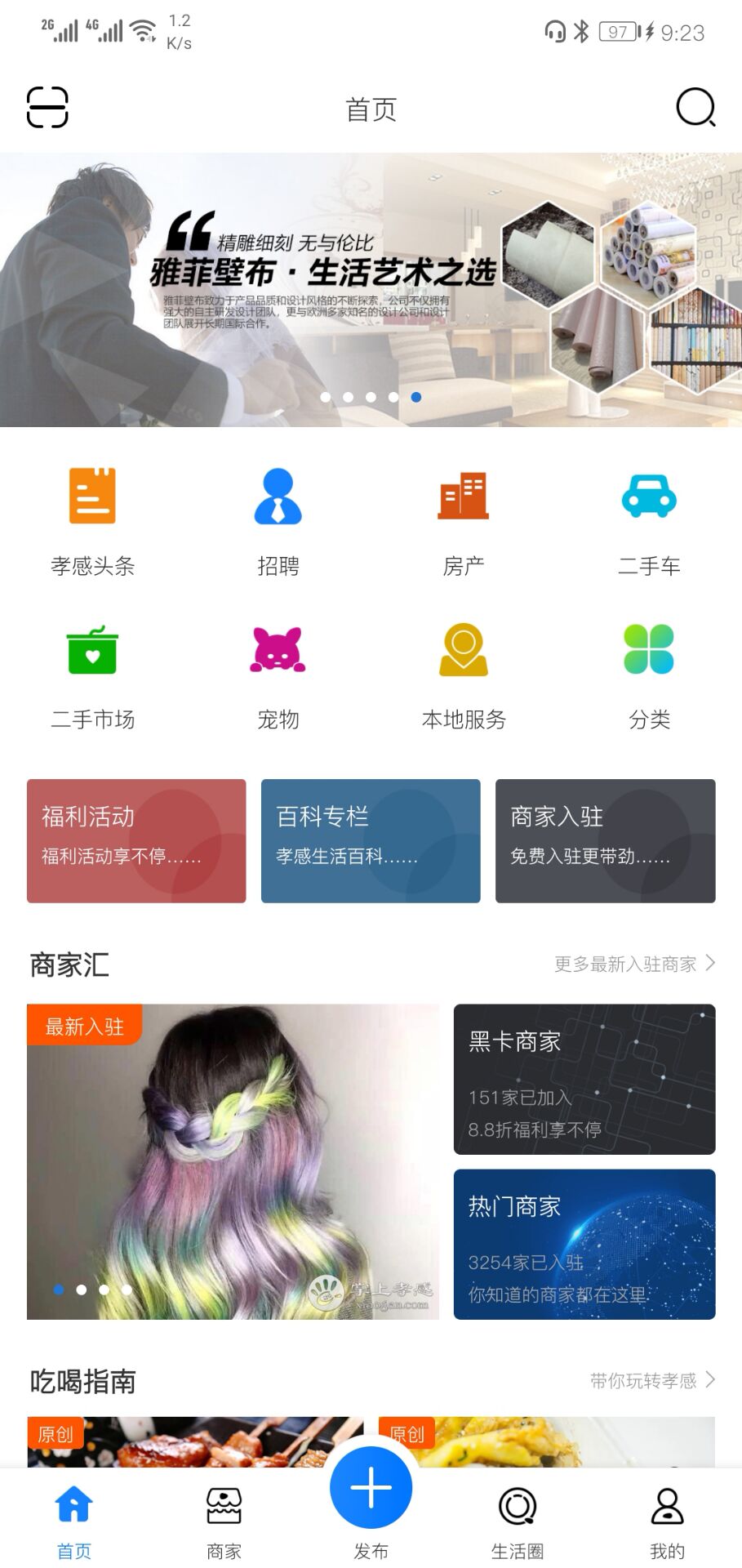Select the 宠物 pets icon

278,671
